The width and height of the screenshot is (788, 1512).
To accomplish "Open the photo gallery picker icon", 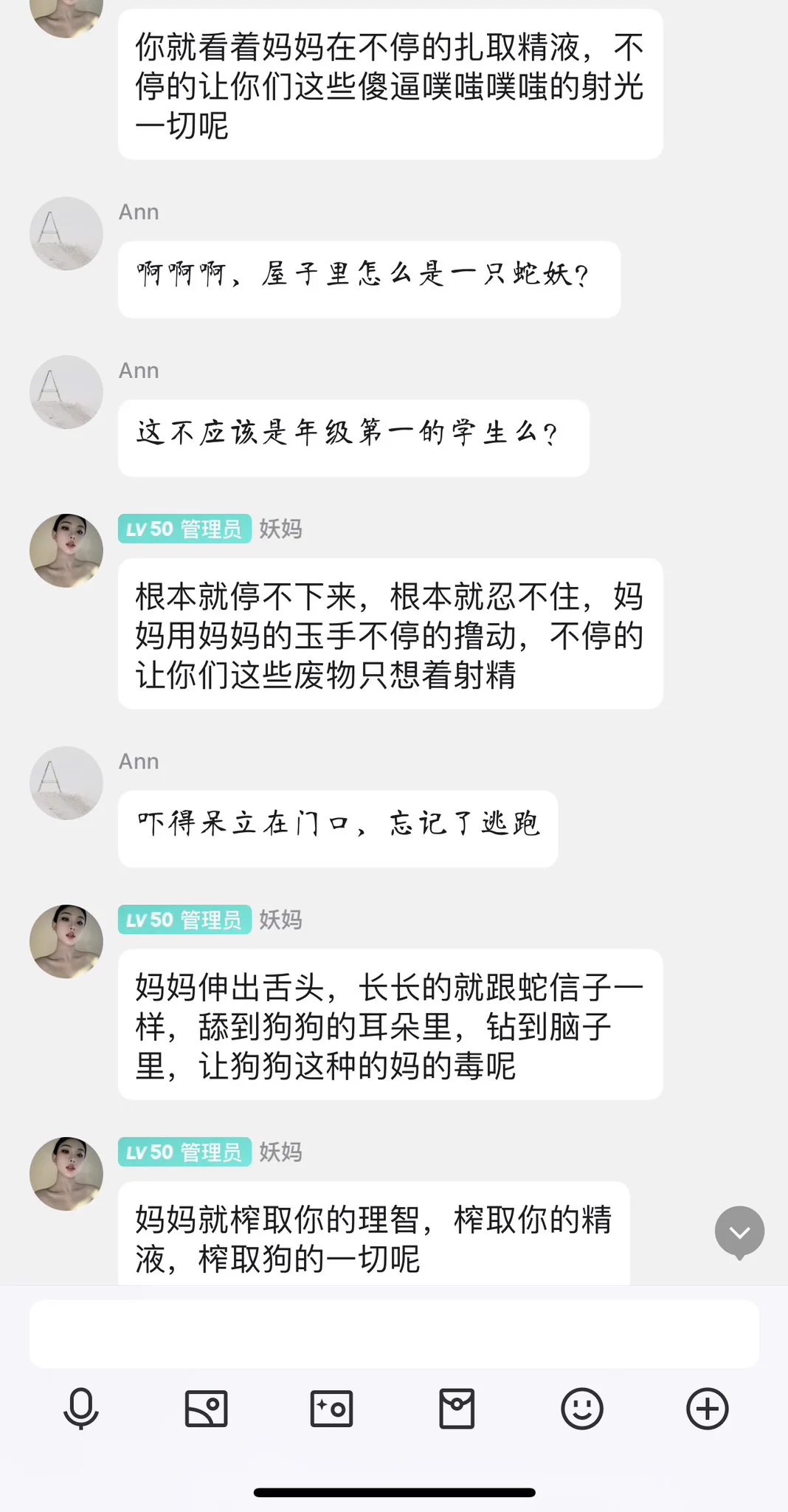I will coord(206,1409).
